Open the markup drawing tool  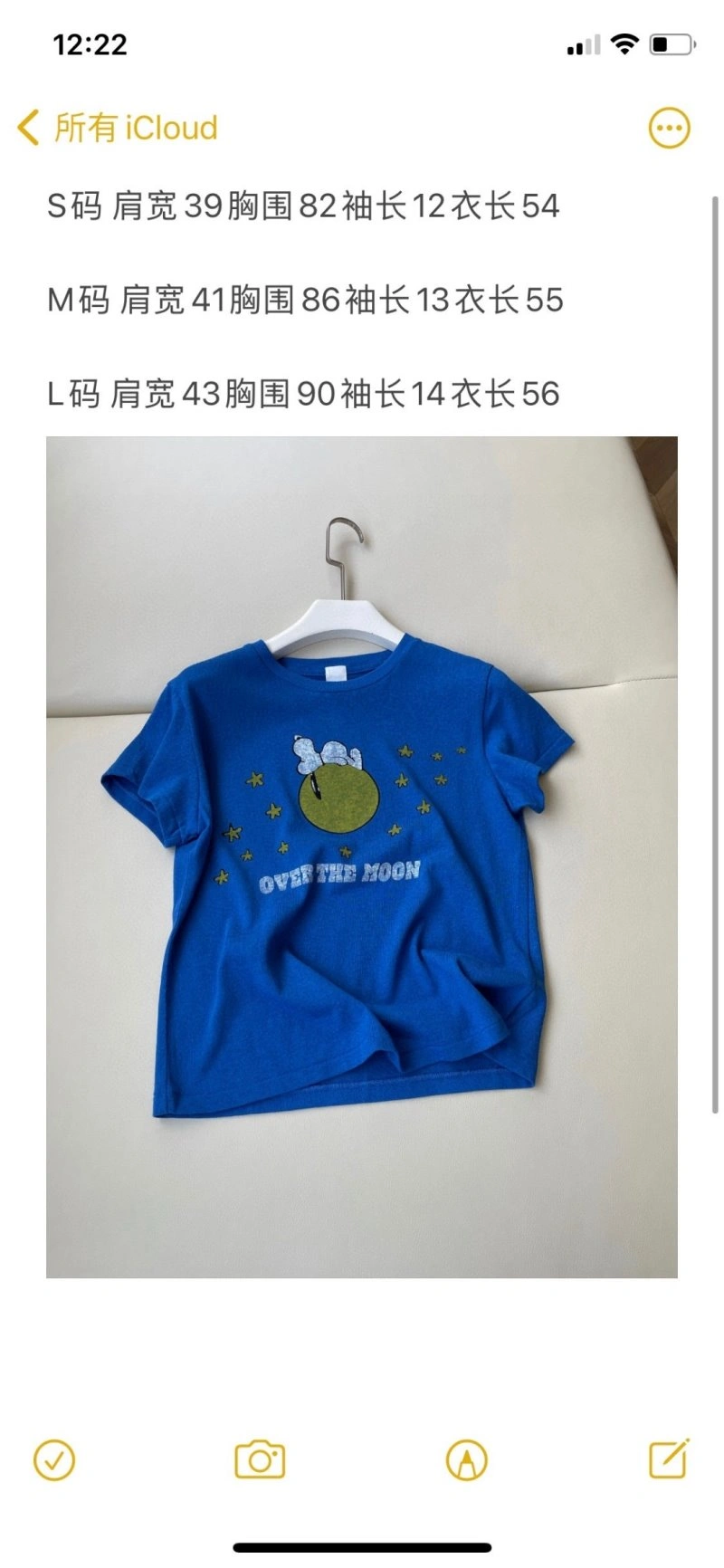467,1459
